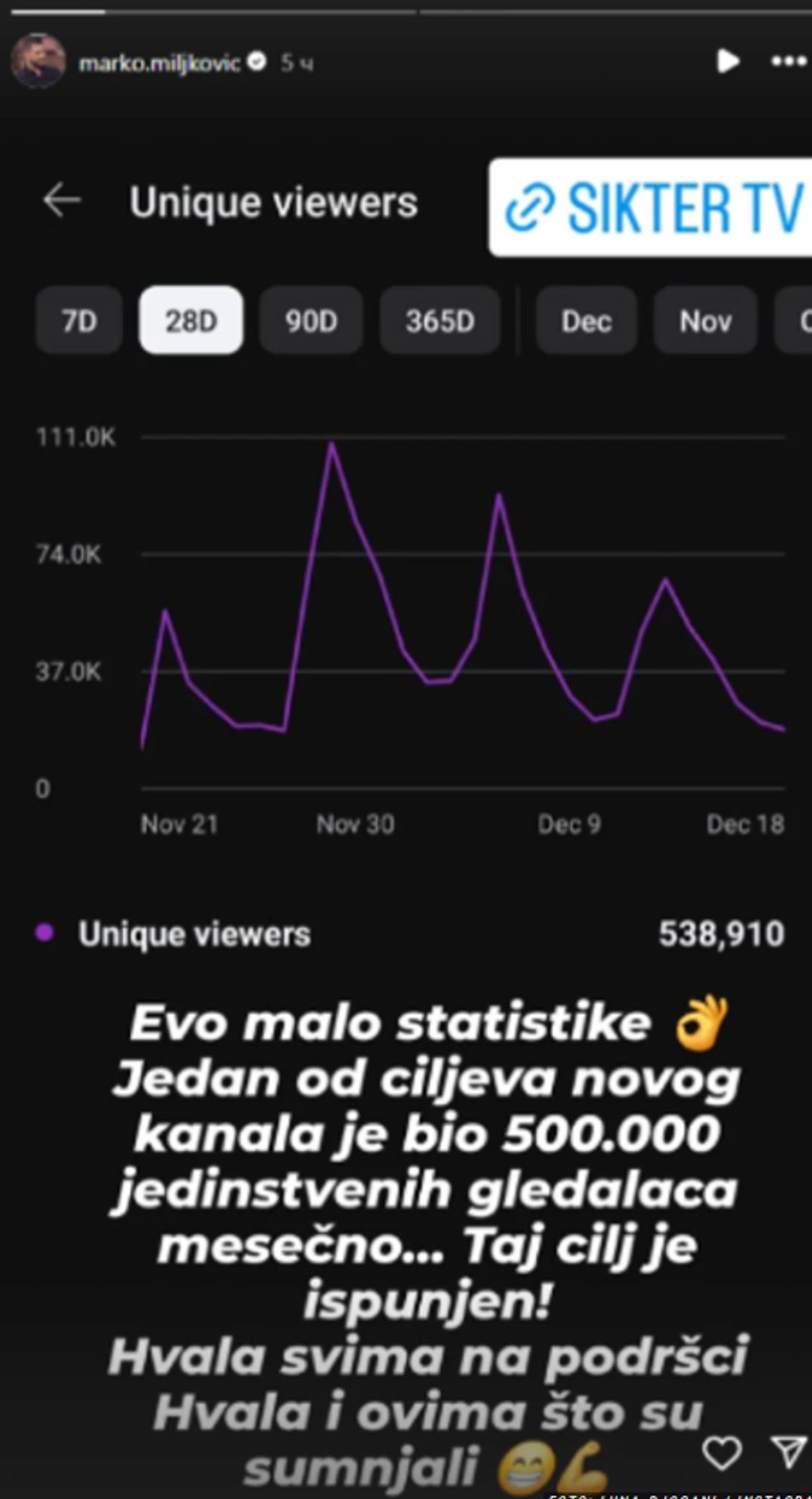Tap the username marko.miljkovic

[162, 61]
